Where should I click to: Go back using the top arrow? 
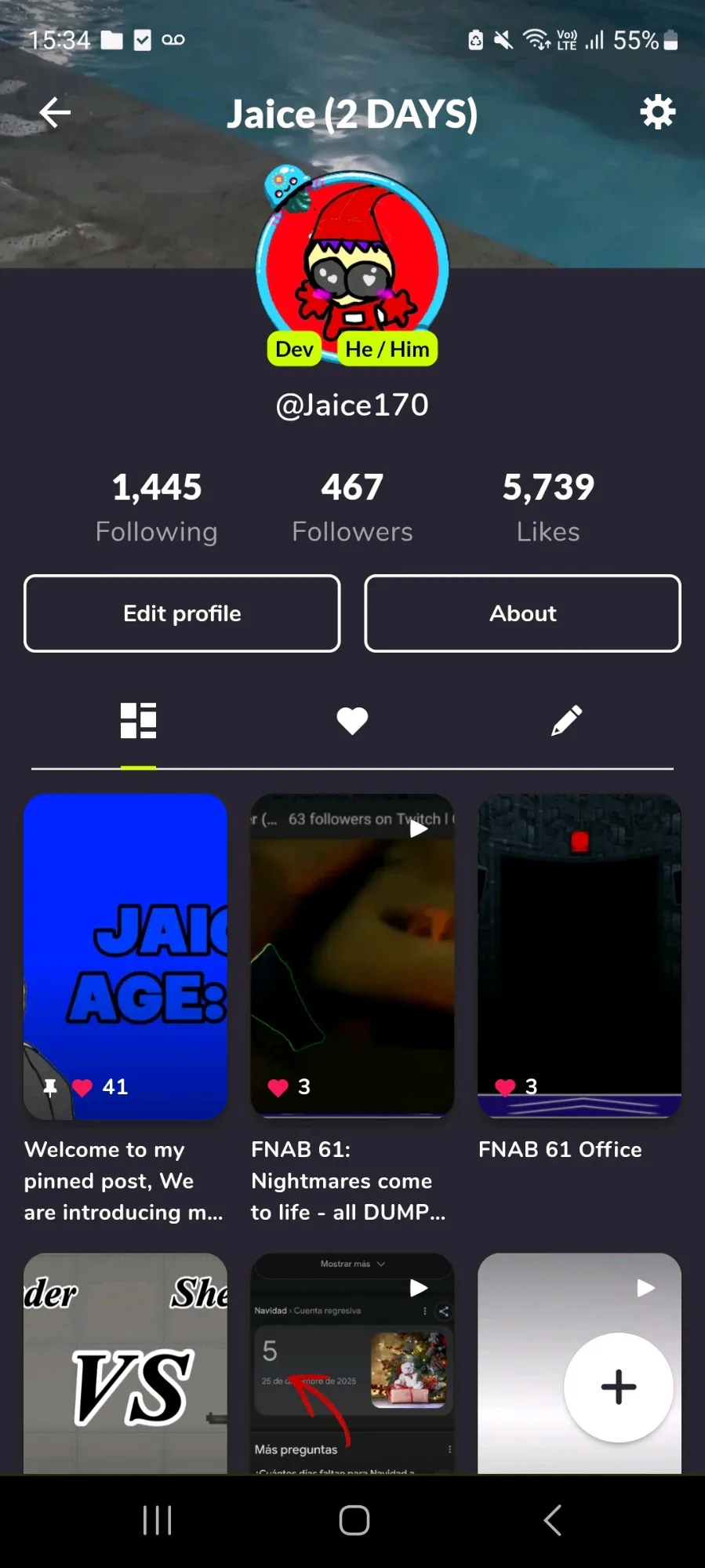pos(55,113)
